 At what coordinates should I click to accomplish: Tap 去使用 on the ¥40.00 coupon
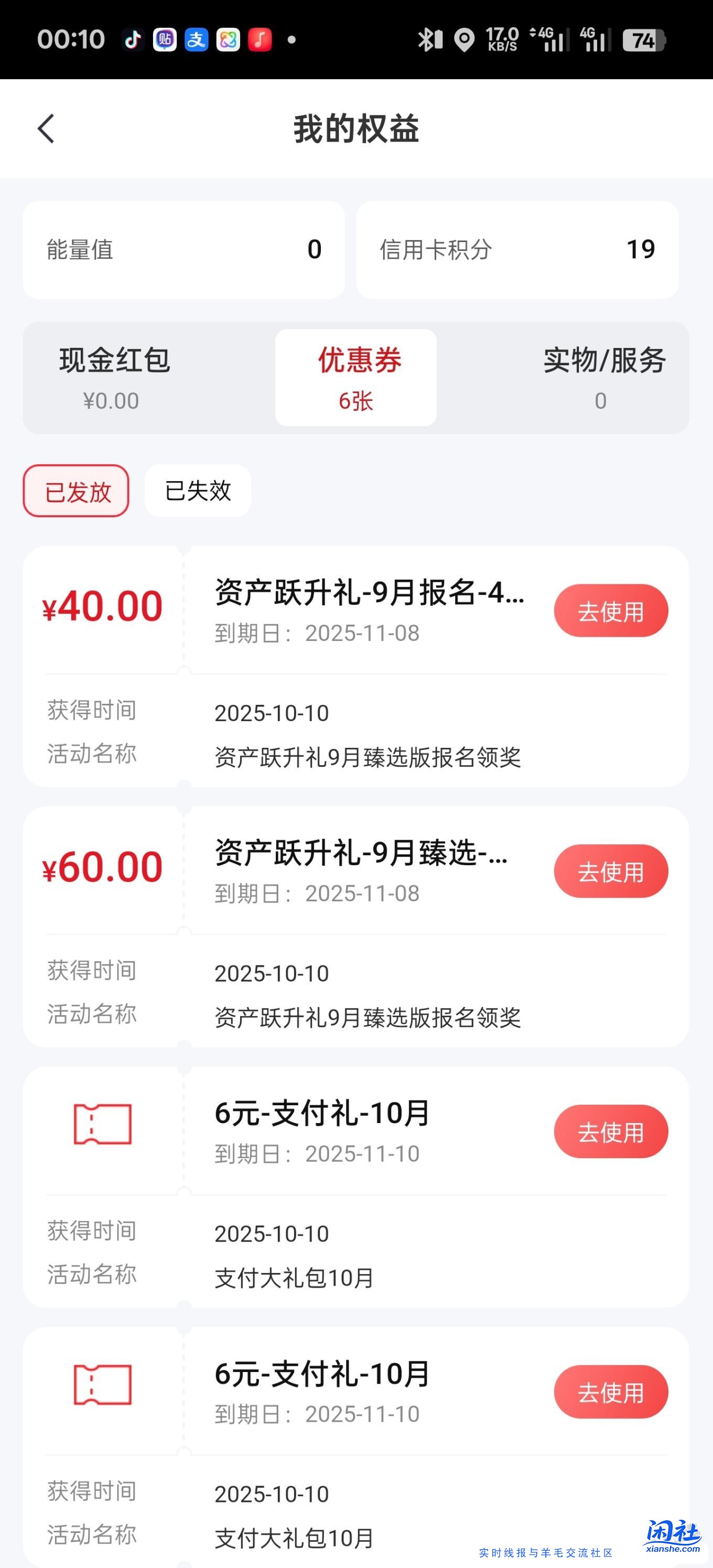pos(611,610)
